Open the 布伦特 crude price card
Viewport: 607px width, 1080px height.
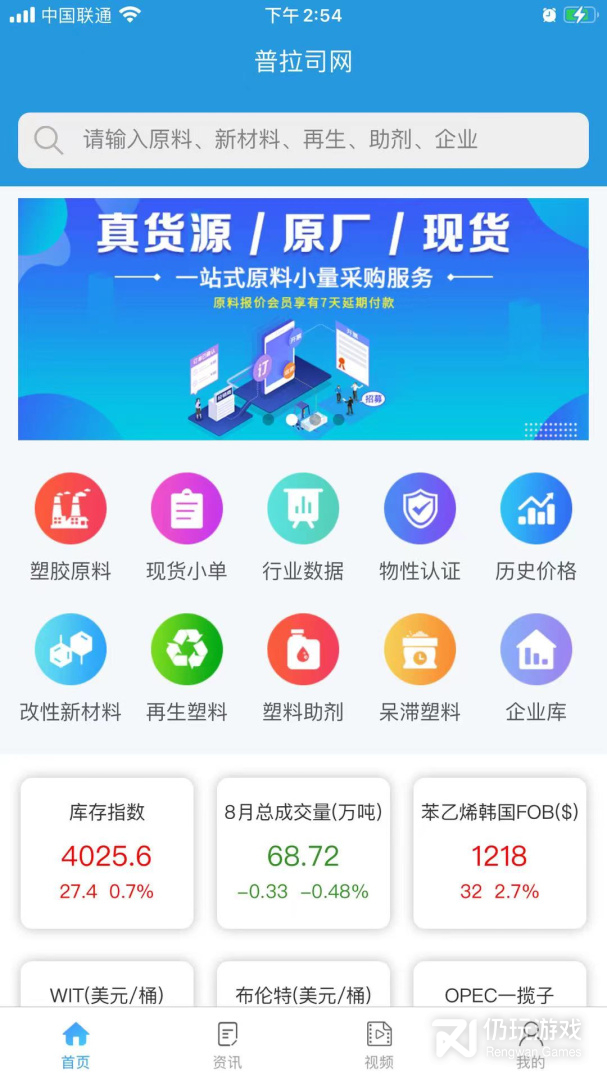pyautogui.click(x=303, y=988)
